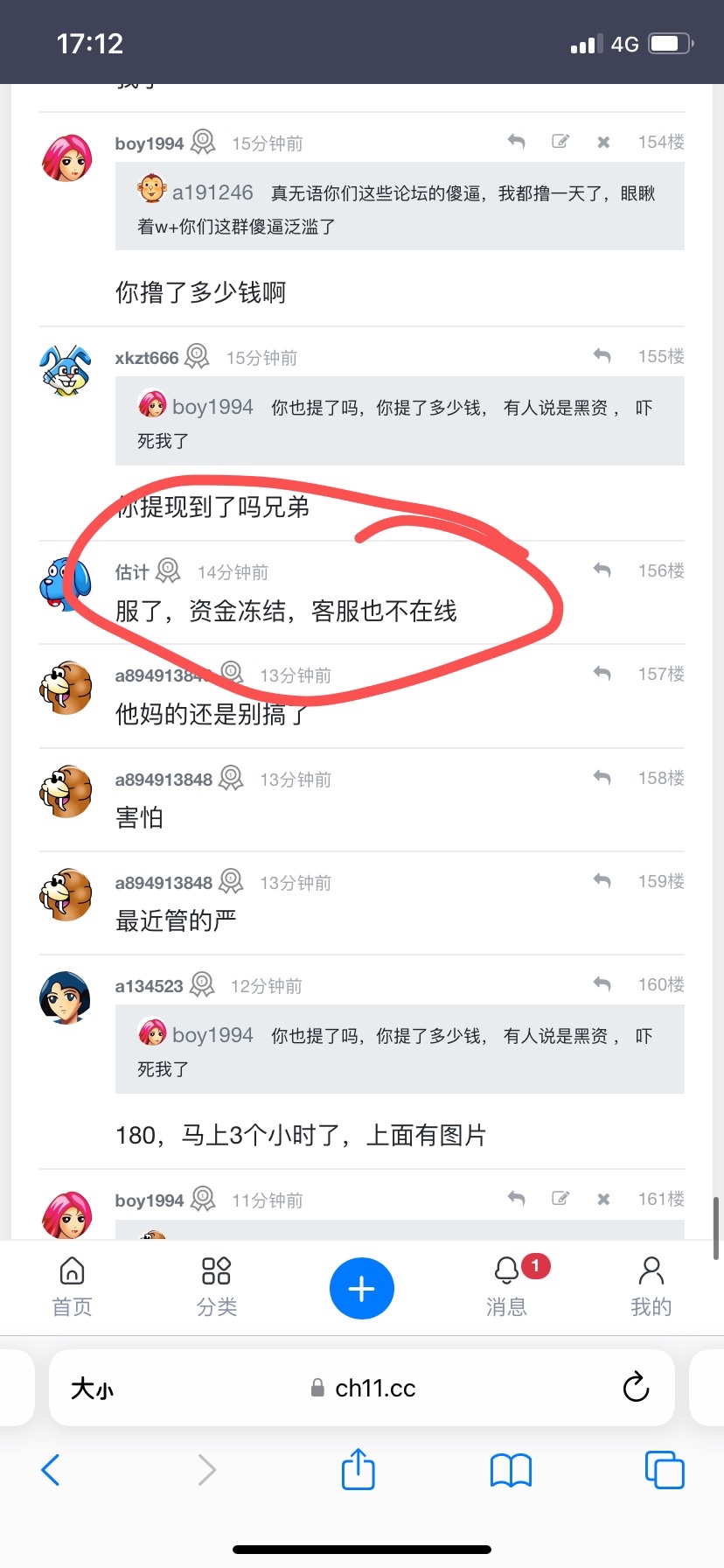Reply to boy1994's comment on floor 154

tap(516, 142)
